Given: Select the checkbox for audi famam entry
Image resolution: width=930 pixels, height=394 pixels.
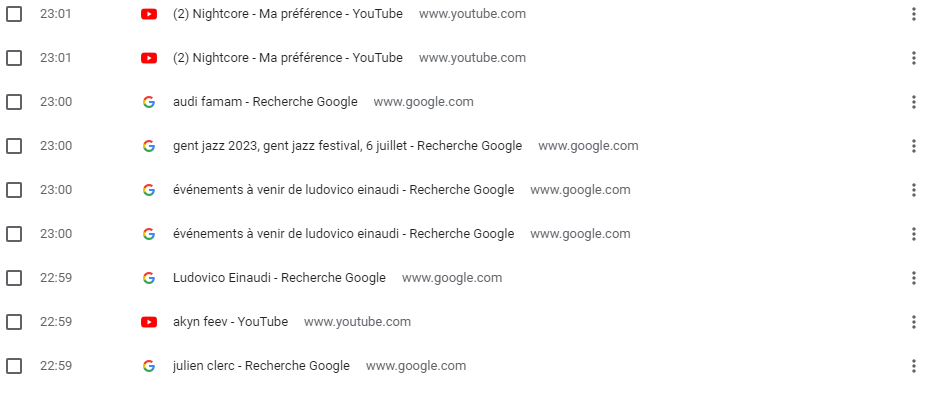Looking at the screenshot, I should coord(14,102).
